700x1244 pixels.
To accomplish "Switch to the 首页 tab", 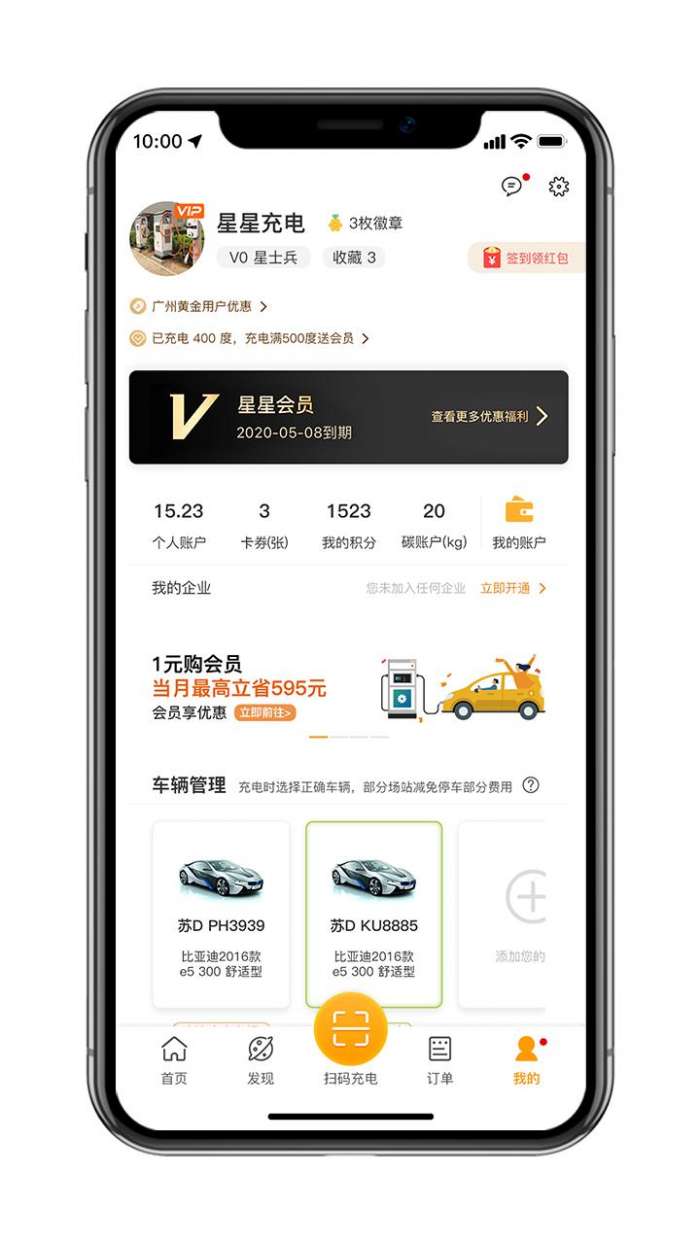I will (174, 1060).
